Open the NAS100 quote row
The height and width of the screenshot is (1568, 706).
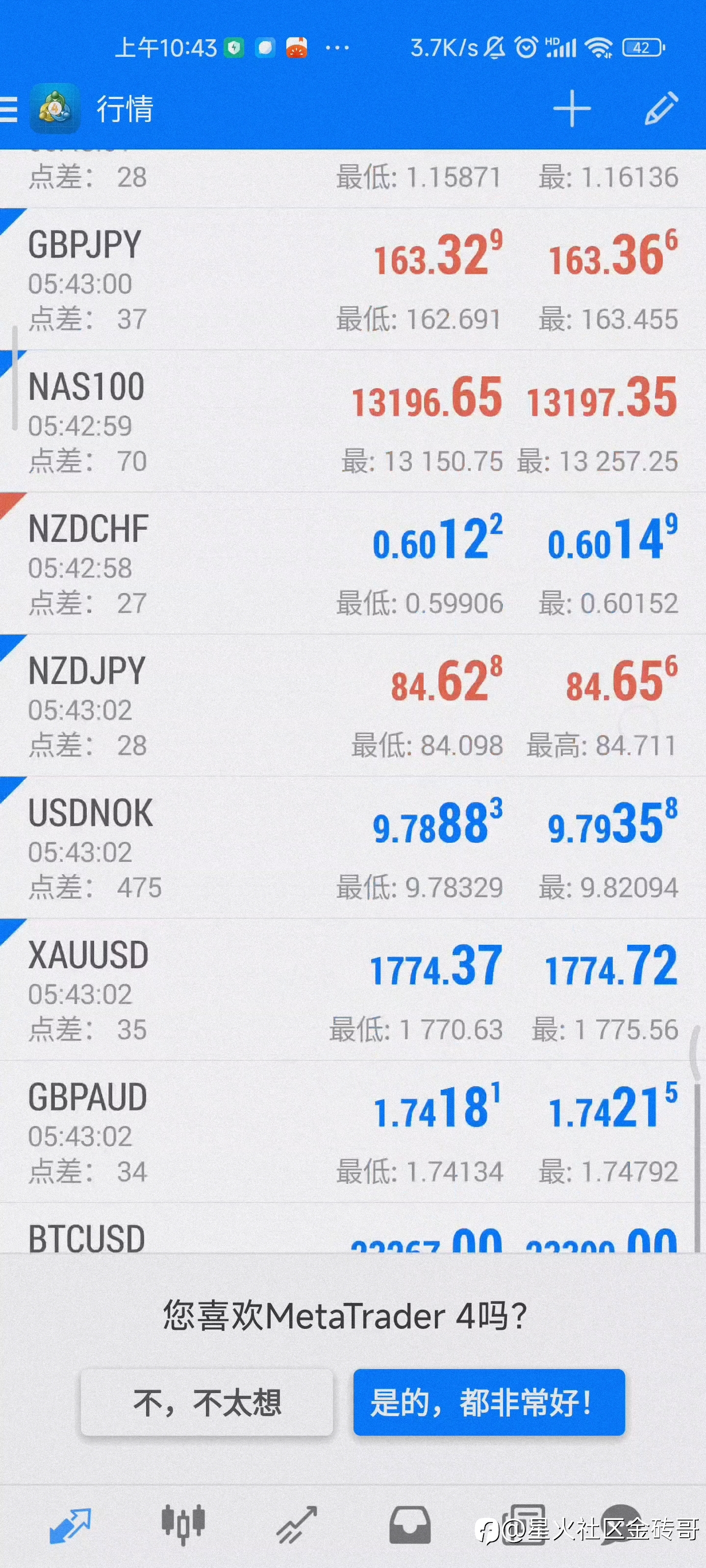coord(353,421)
